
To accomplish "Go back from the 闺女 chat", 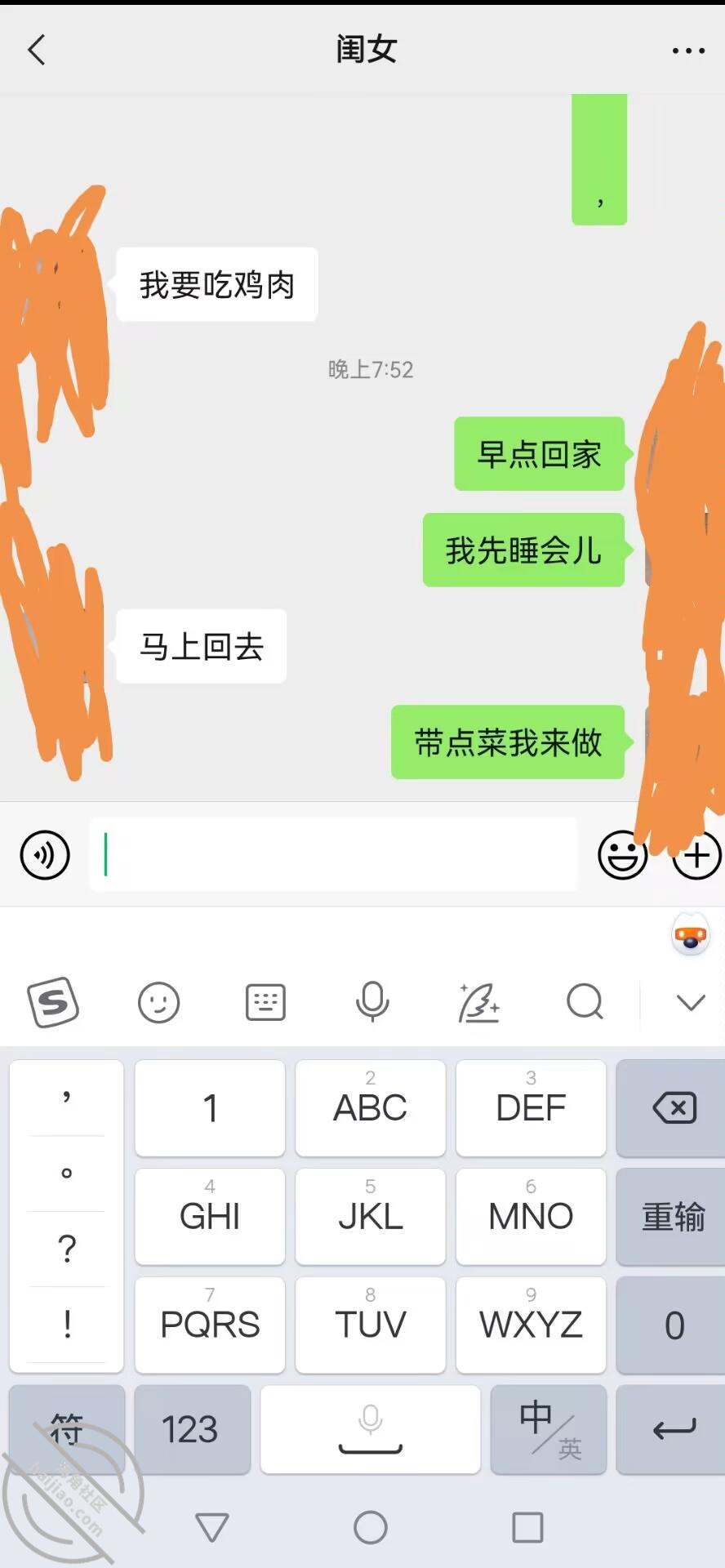I will tap(37, 50).
